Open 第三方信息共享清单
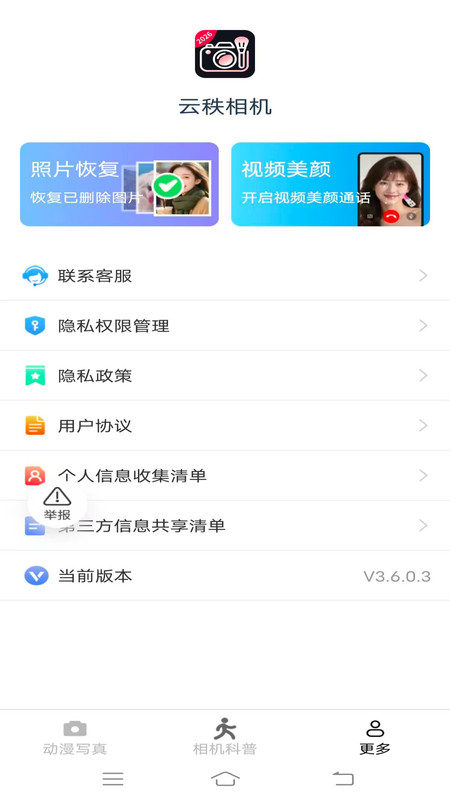The height and width of the screenshot is (800, 450). [225, 526]
